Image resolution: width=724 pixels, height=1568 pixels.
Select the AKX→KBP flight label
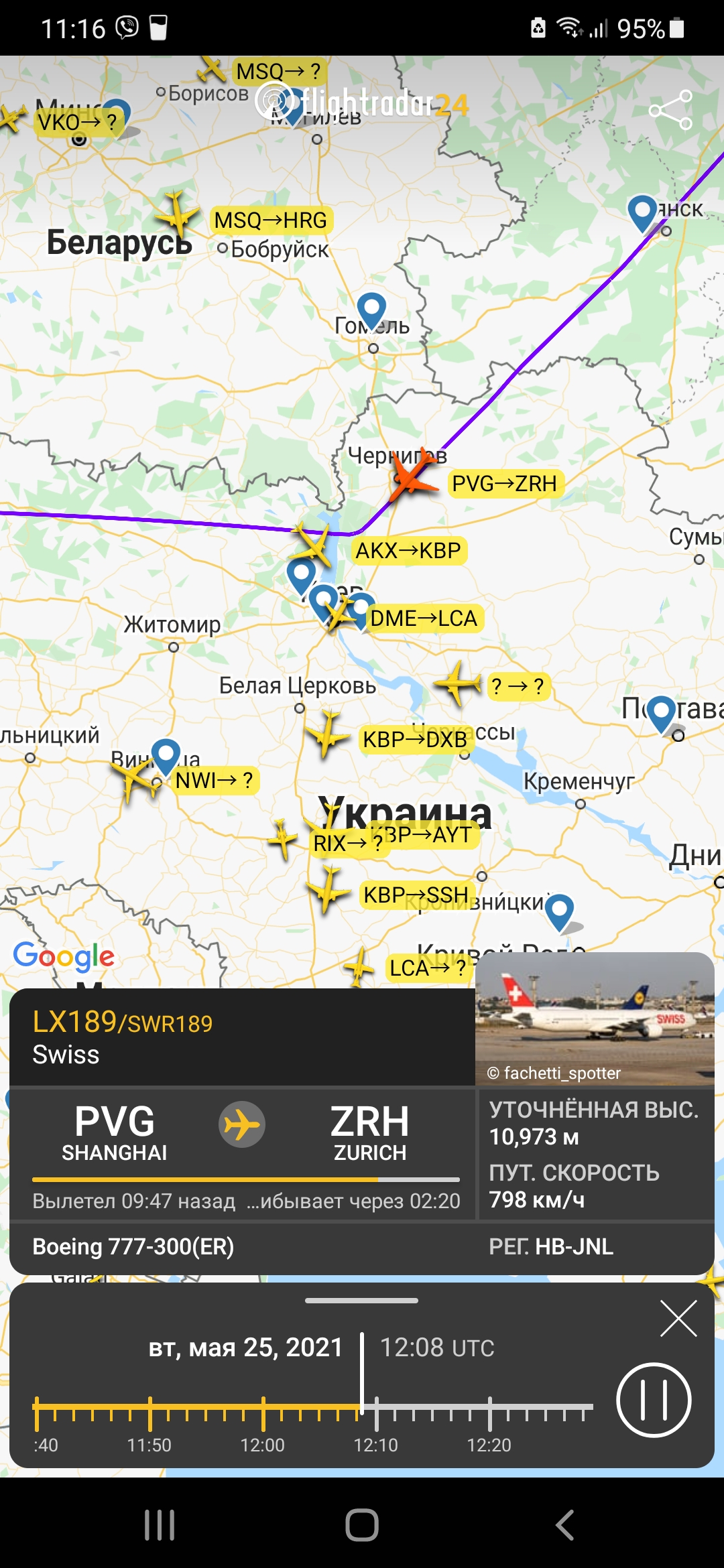pyautogui.click(x=408, y=551)
